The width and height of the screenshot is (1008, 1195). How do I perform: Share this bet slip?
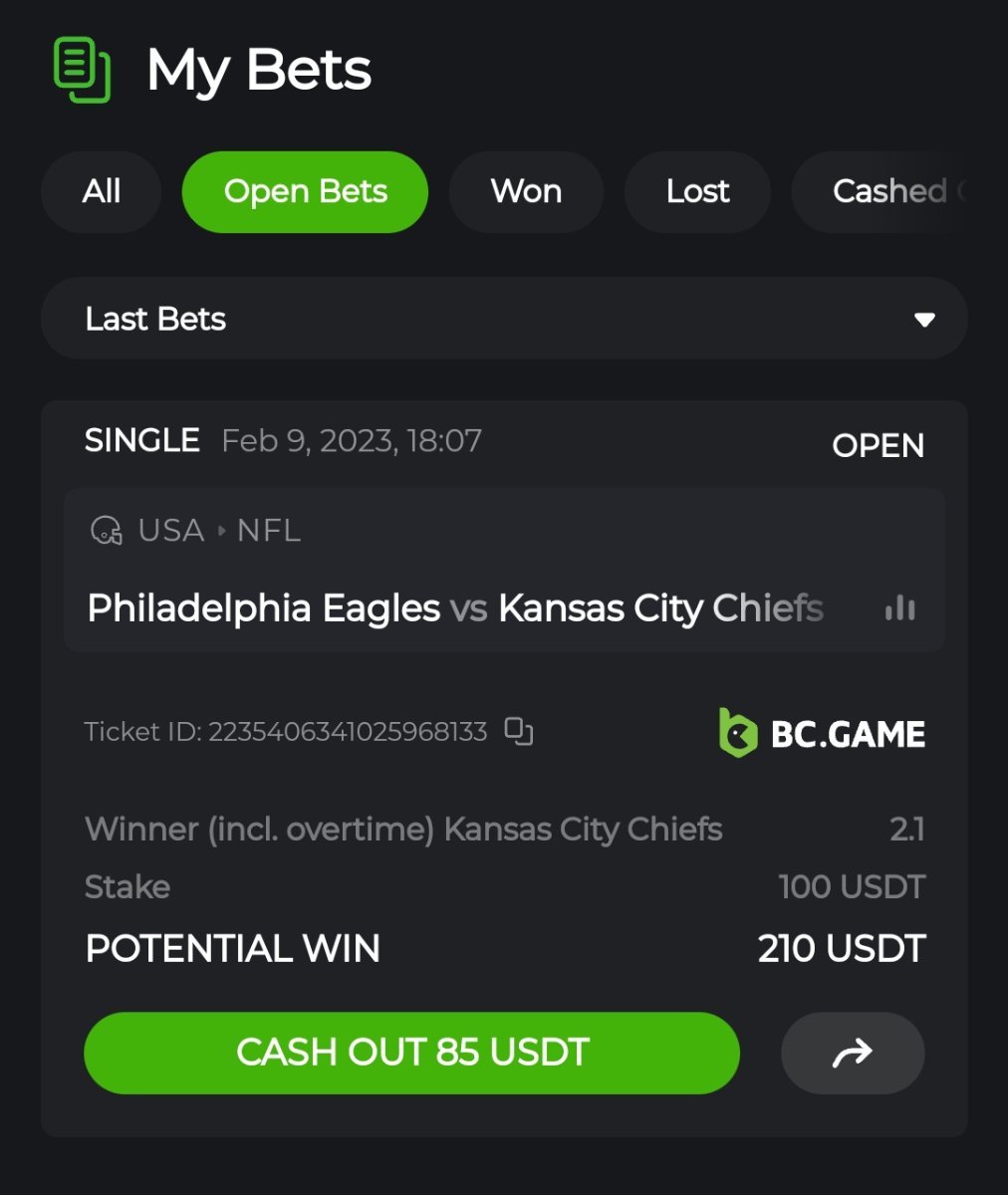click(853, 1053)
